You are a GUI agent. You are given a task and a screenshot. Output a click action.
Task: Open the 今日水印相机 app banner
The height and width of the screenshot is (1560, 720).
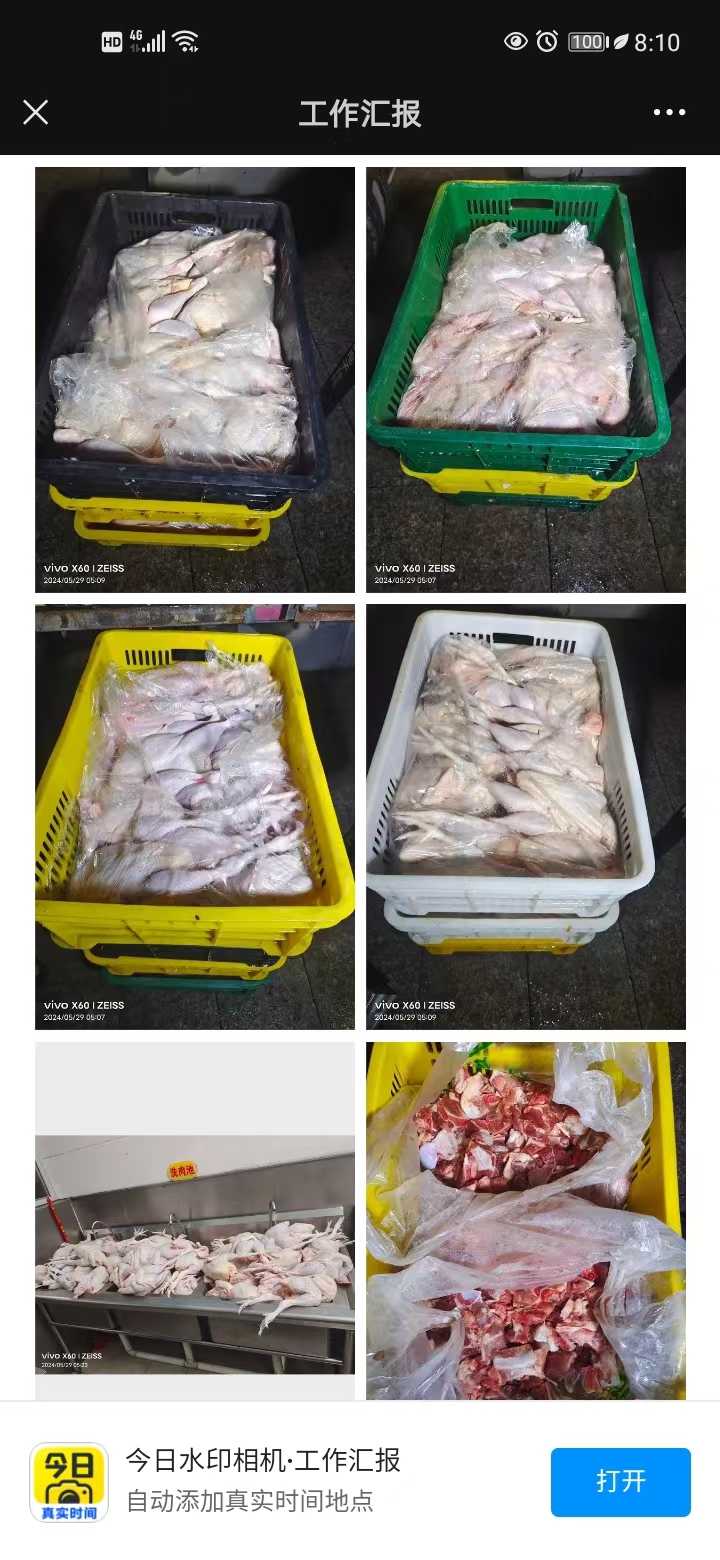[262, 1480]
